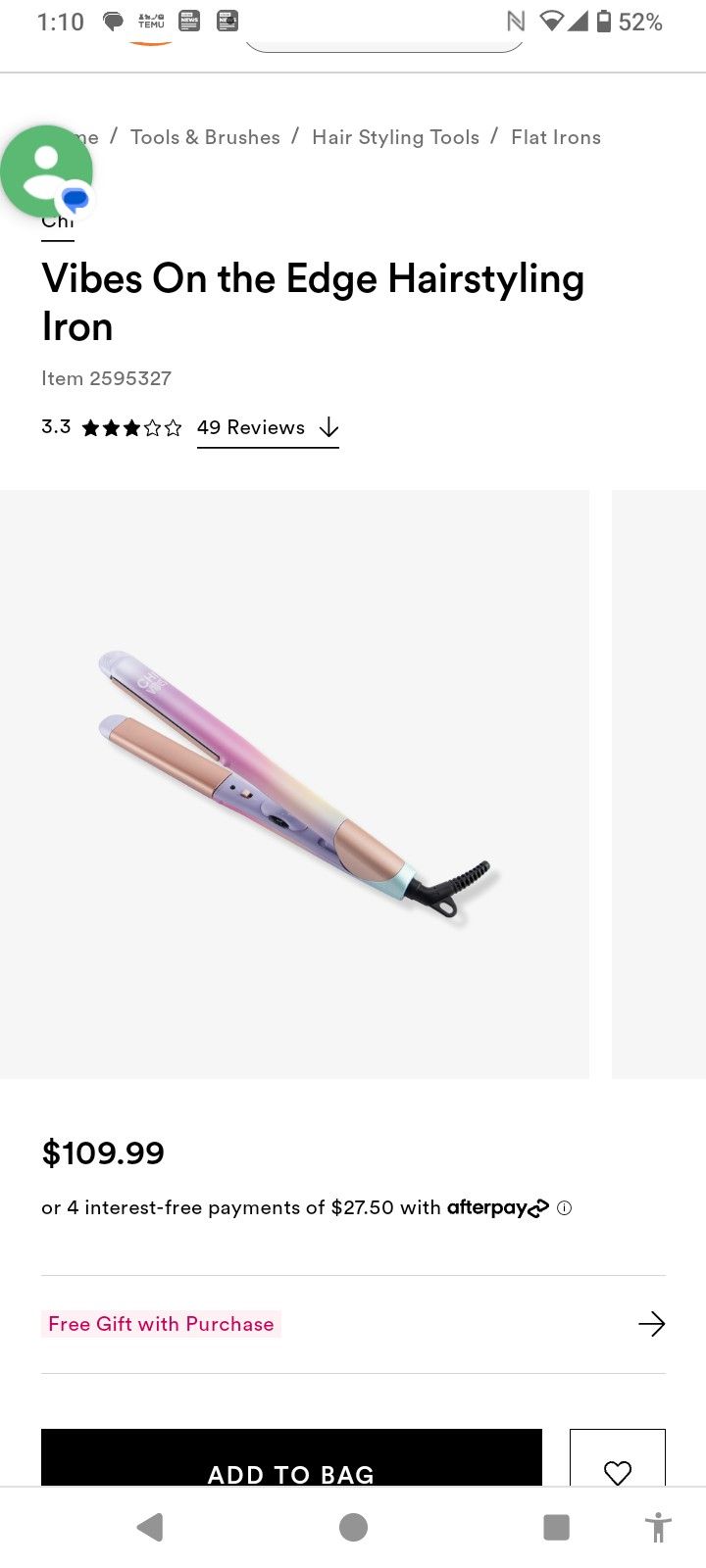This screenshot has width=706, height=1568.
Task: Go to Hair Styling Tools category
Action: point(395,137)
